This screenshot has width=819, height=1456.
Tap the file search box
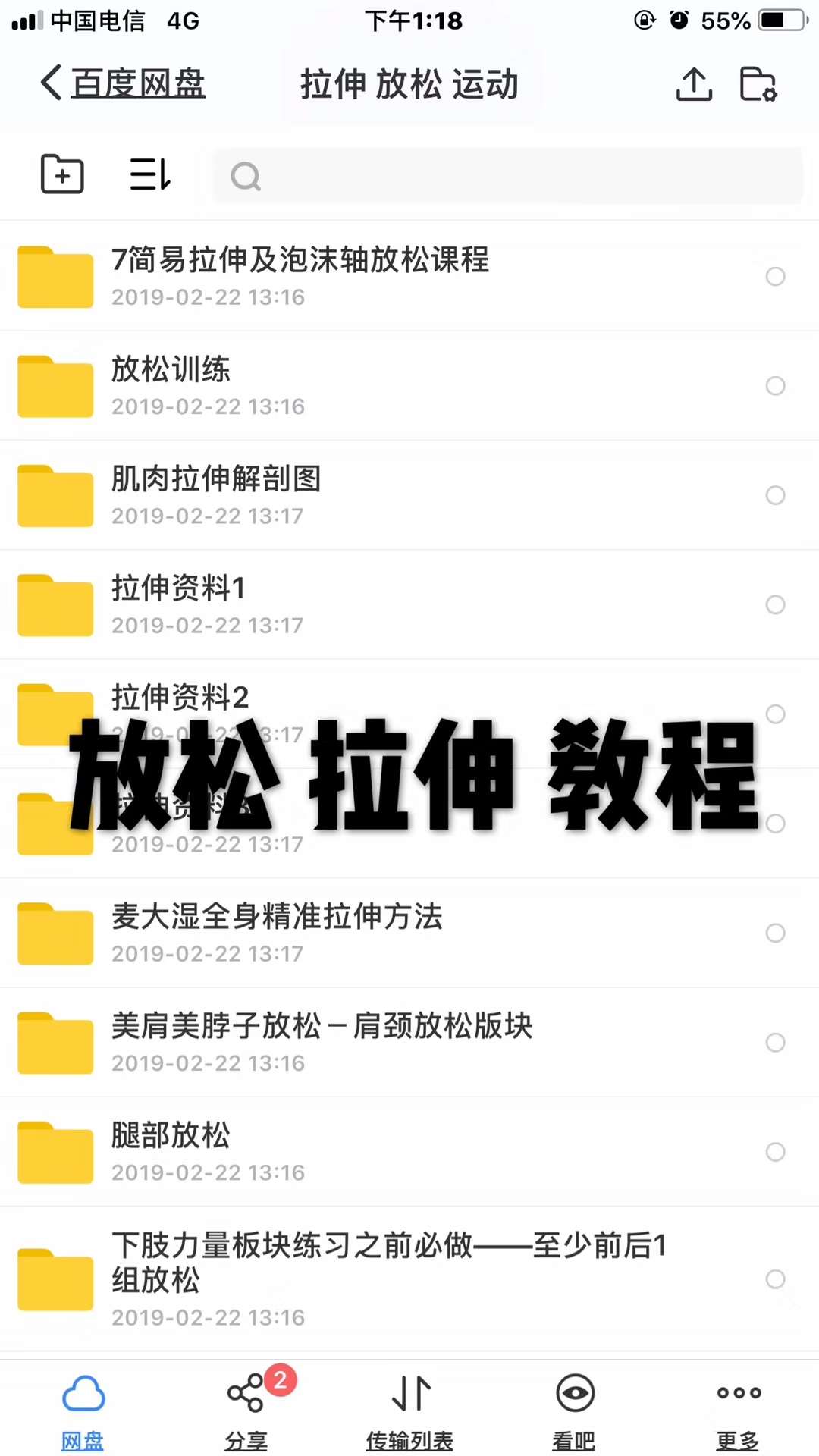click(x=507, y=176)
